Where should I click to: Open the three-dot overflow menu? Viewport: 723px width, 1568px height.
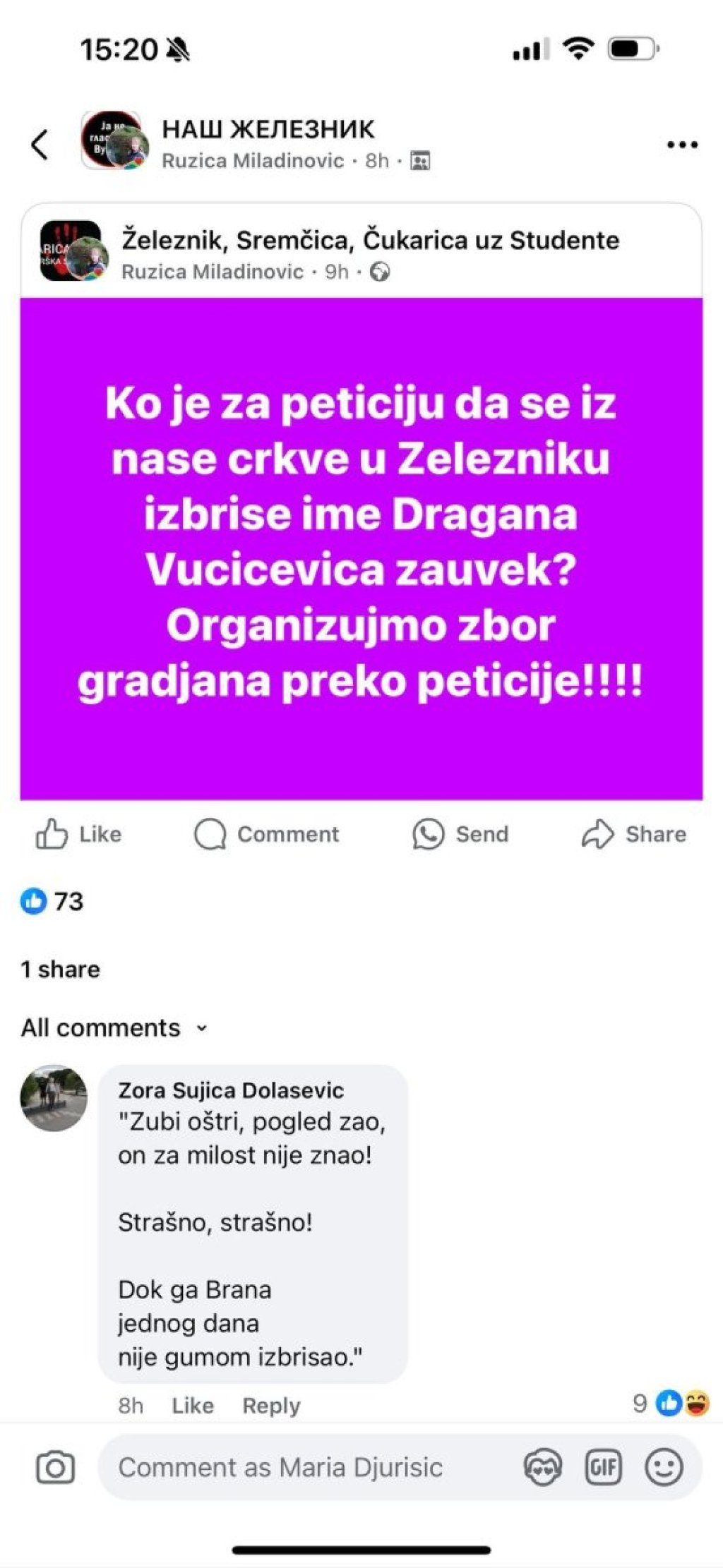click(x=682, y=145)
